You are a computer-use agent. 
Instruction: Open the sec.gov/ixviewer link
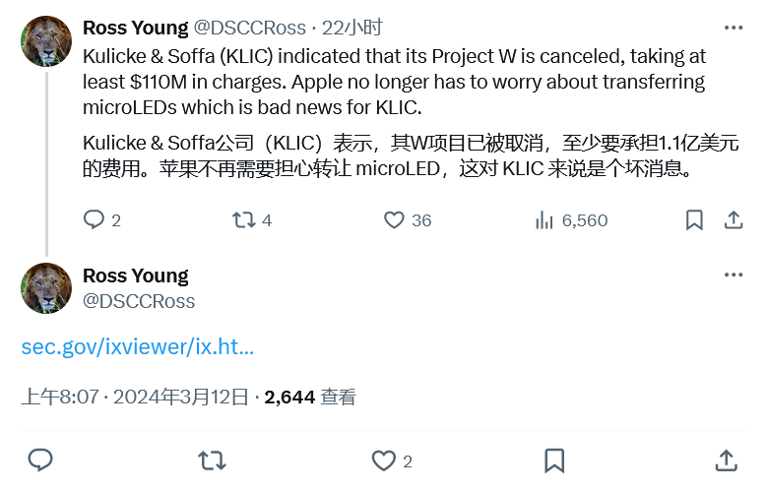coord(137,347)
